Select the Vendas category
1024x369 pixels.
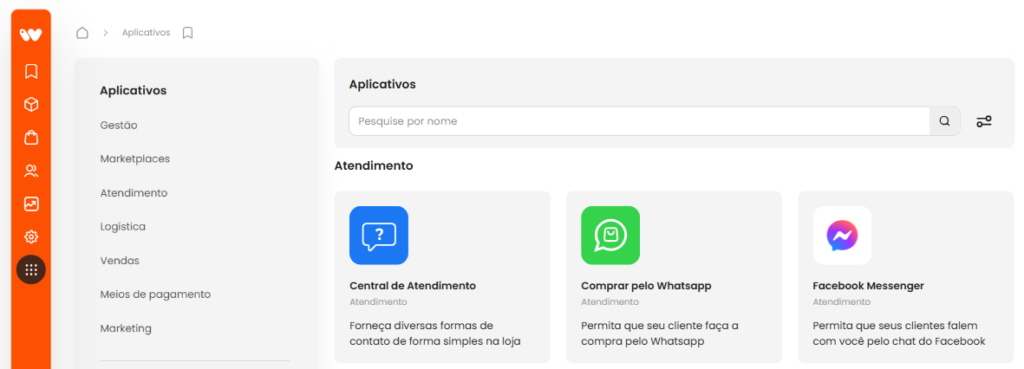click(x=120, y=261)
